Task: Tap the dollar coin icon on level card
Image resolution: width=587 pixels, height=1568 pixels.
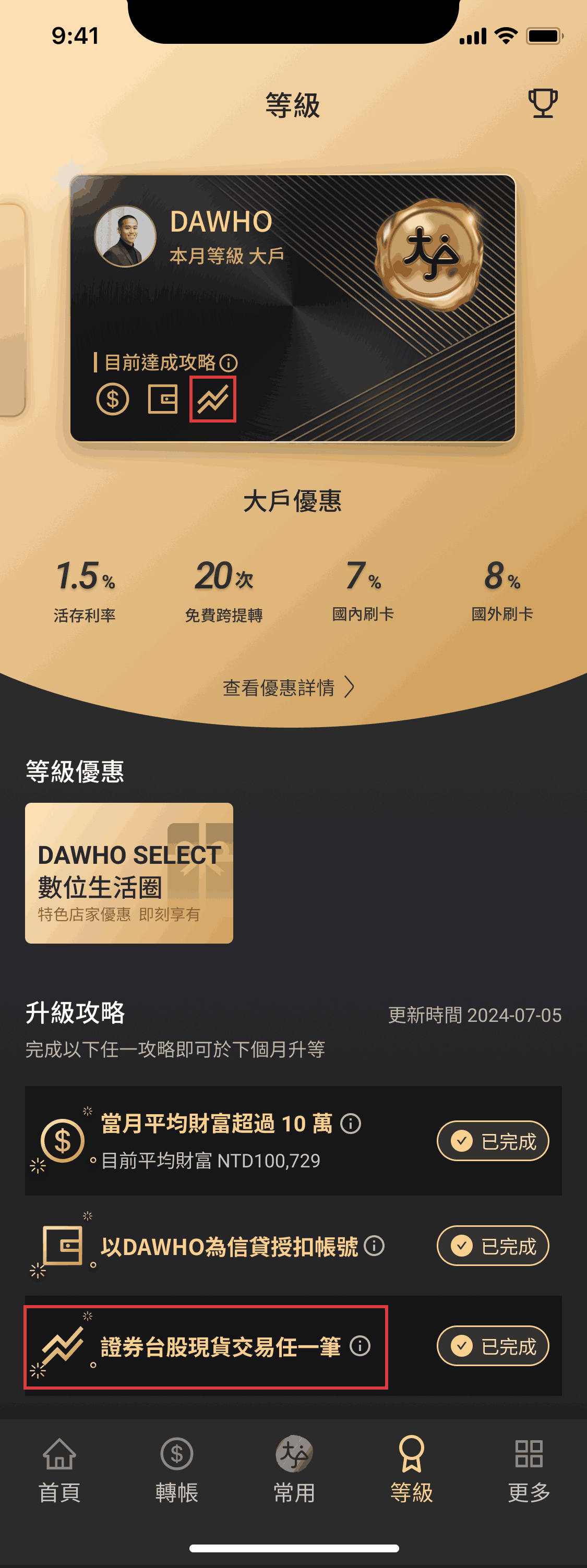Action: [x=113, y=400]
